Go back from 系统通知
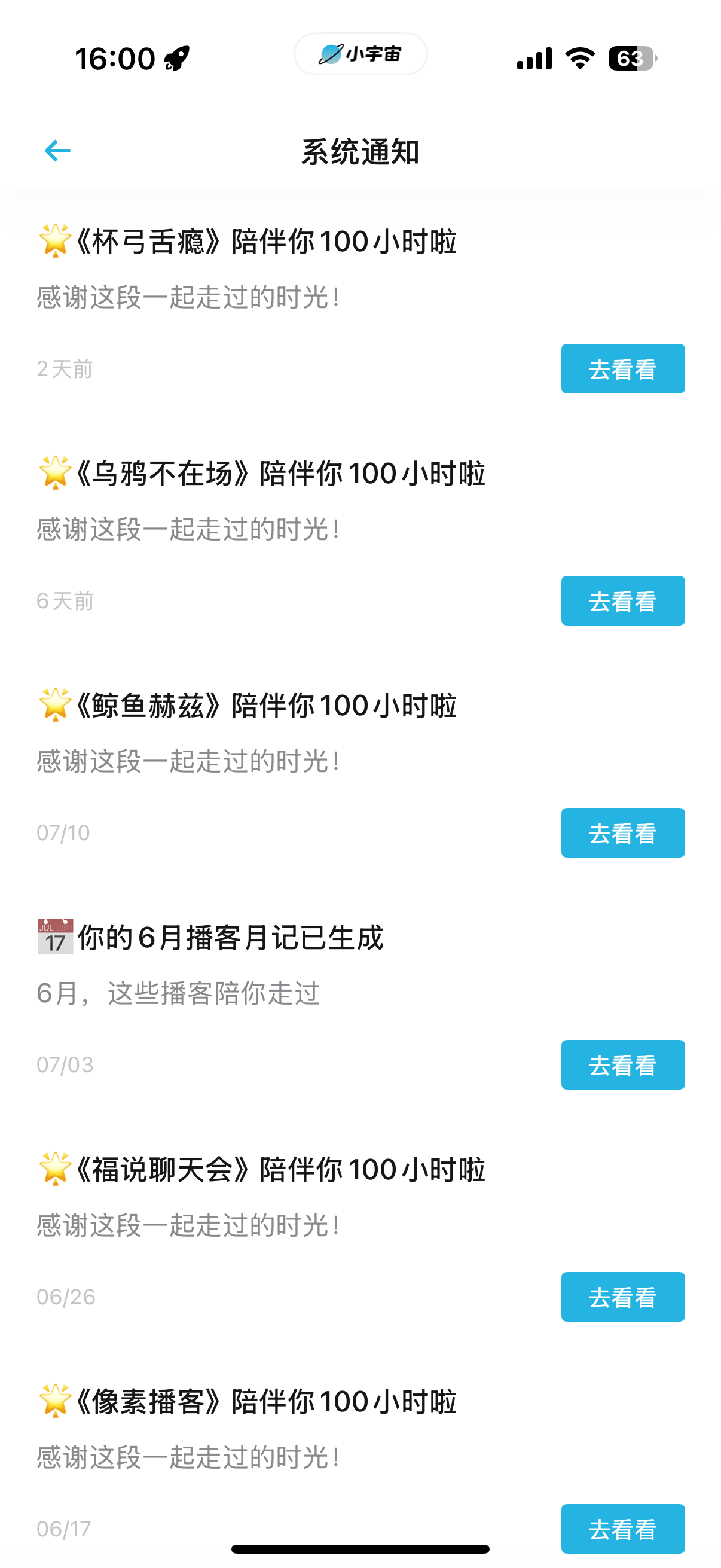This screenshot has width=721, height=1568. coord(58,151)
